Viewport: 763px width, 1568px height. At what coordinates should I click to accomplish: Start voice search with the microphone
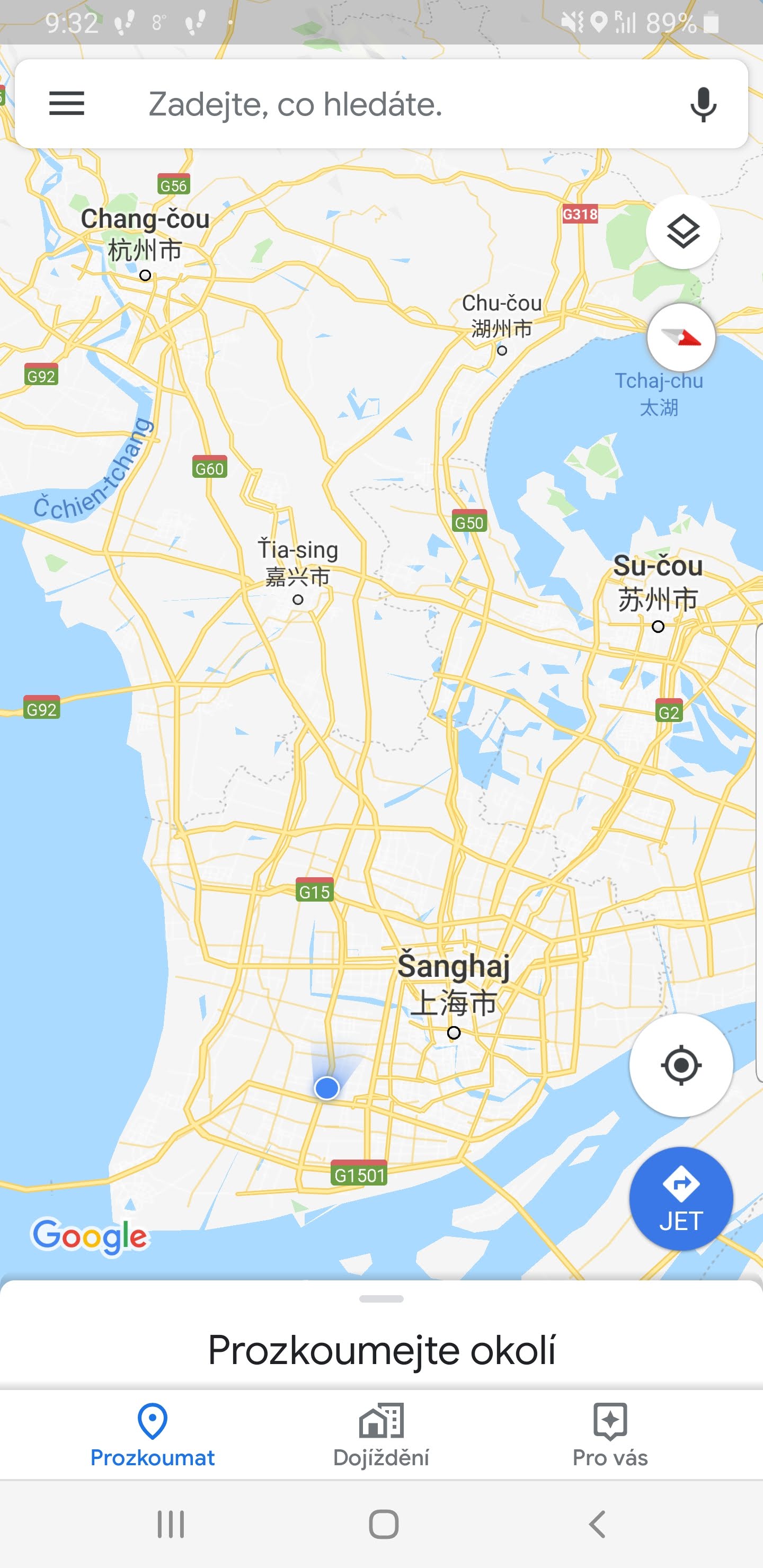(x=703, y=104)
